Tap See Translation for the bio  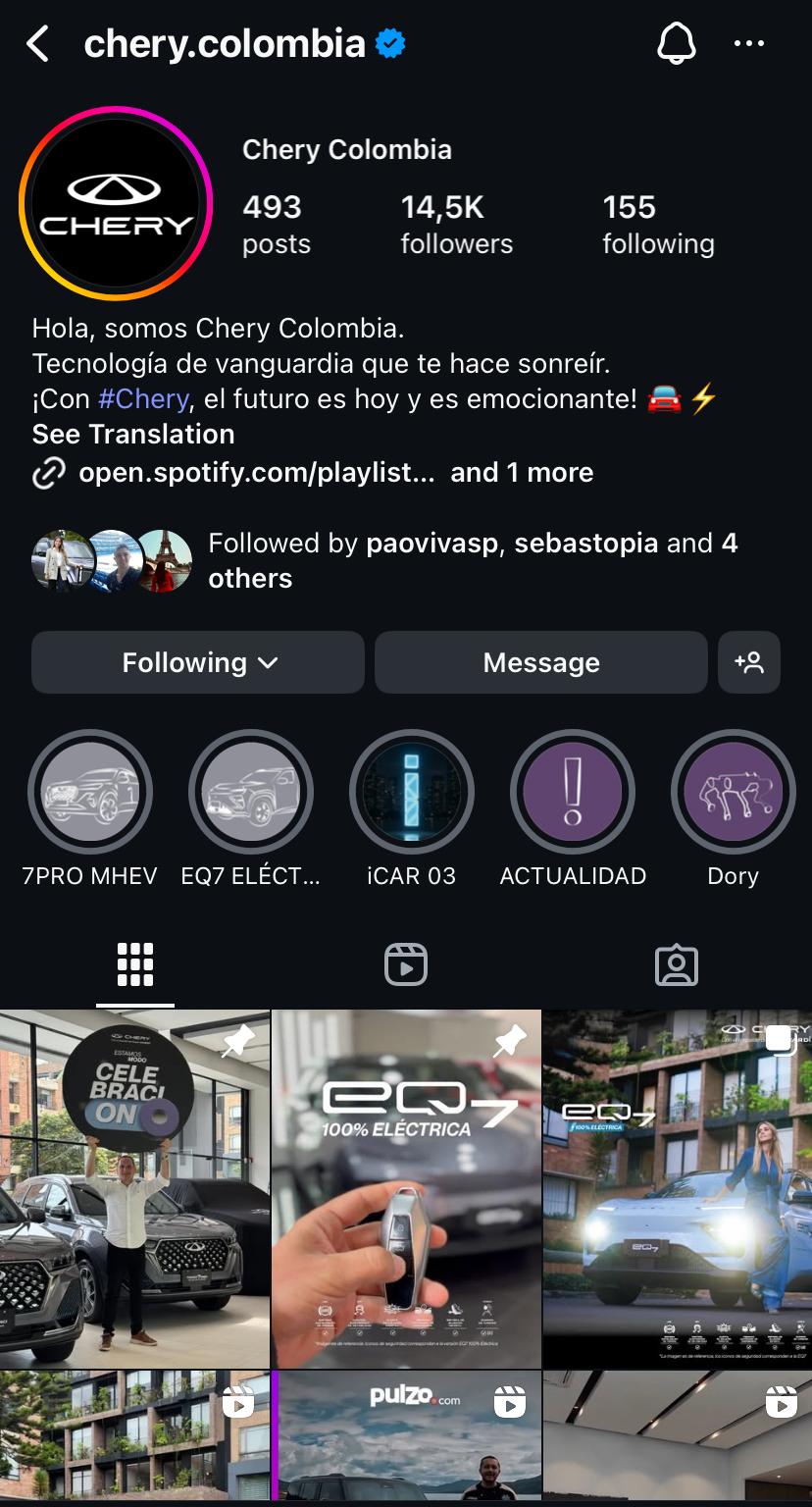pos(133,435)
